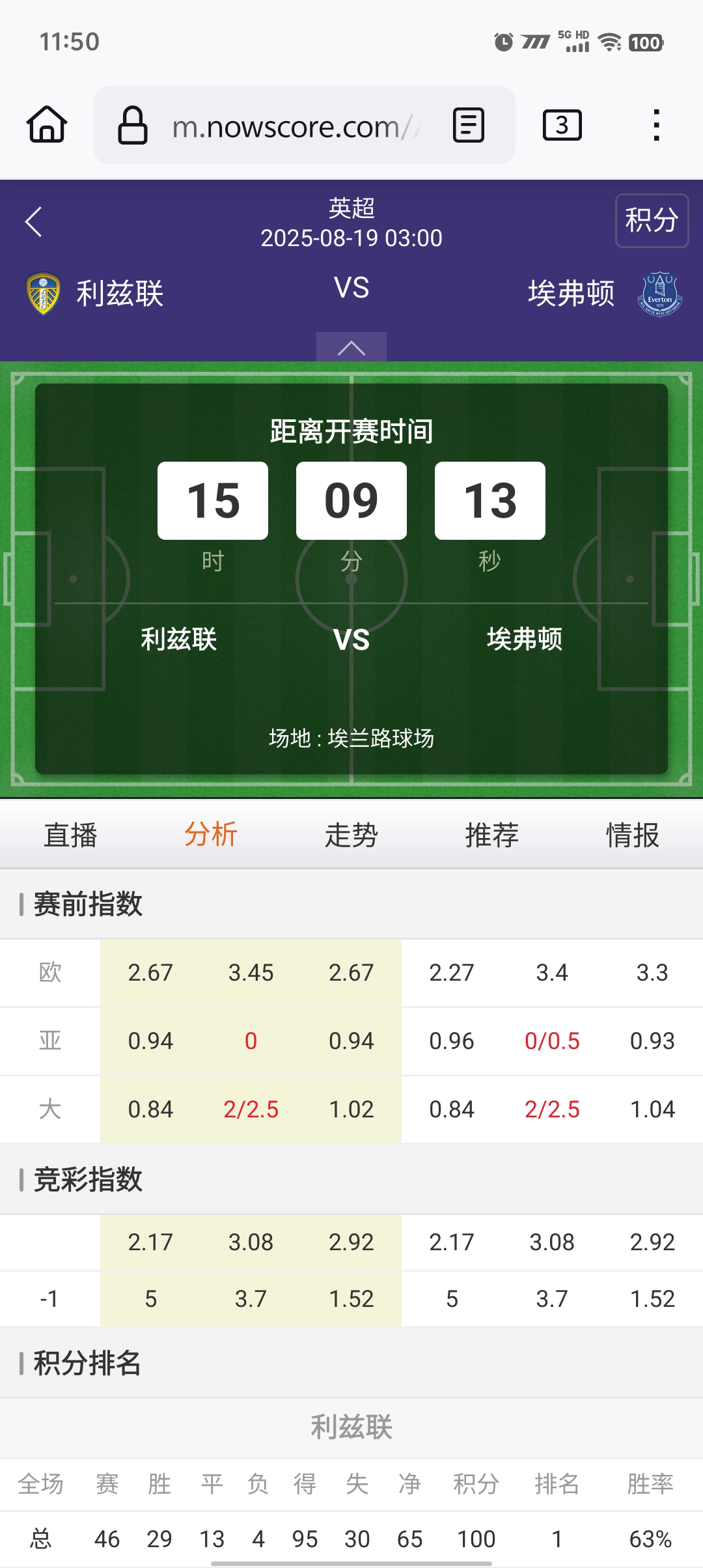This screenshot has height=1568, width=703.
Task: Go to browser home page
Action: point(47,124)
